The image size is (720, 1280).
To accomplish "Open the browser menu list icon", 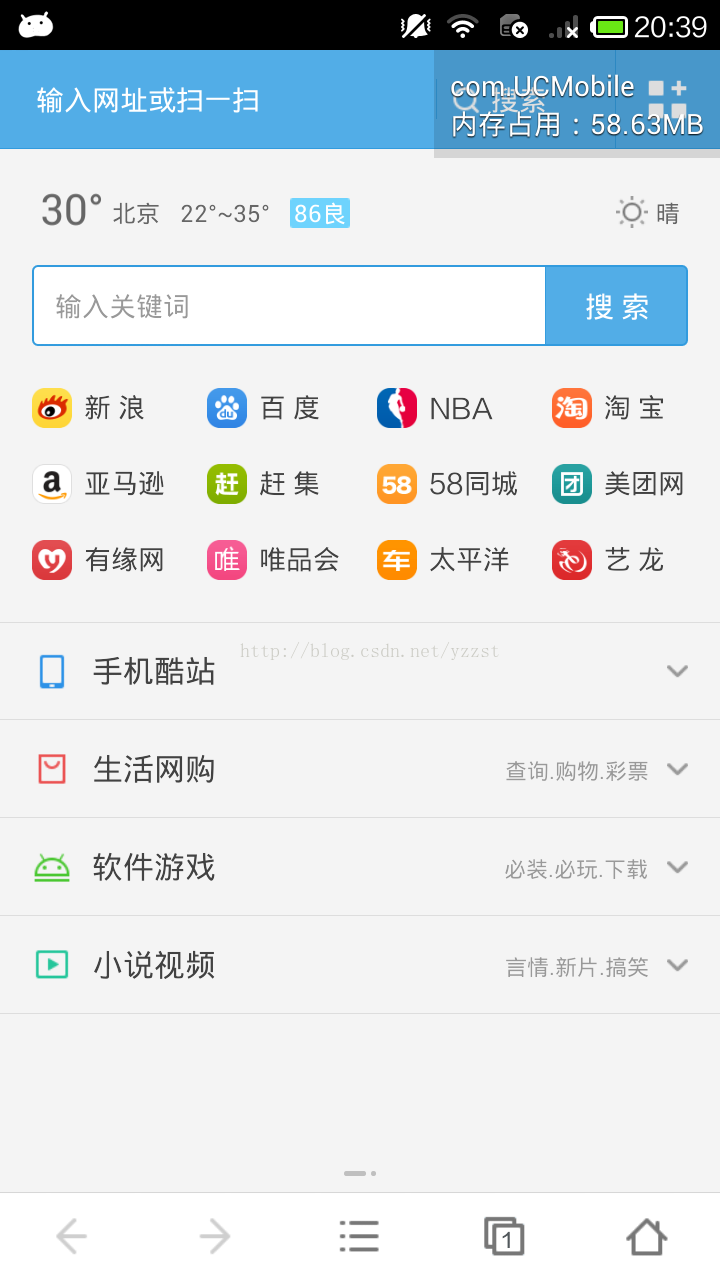I will 359,1237.
